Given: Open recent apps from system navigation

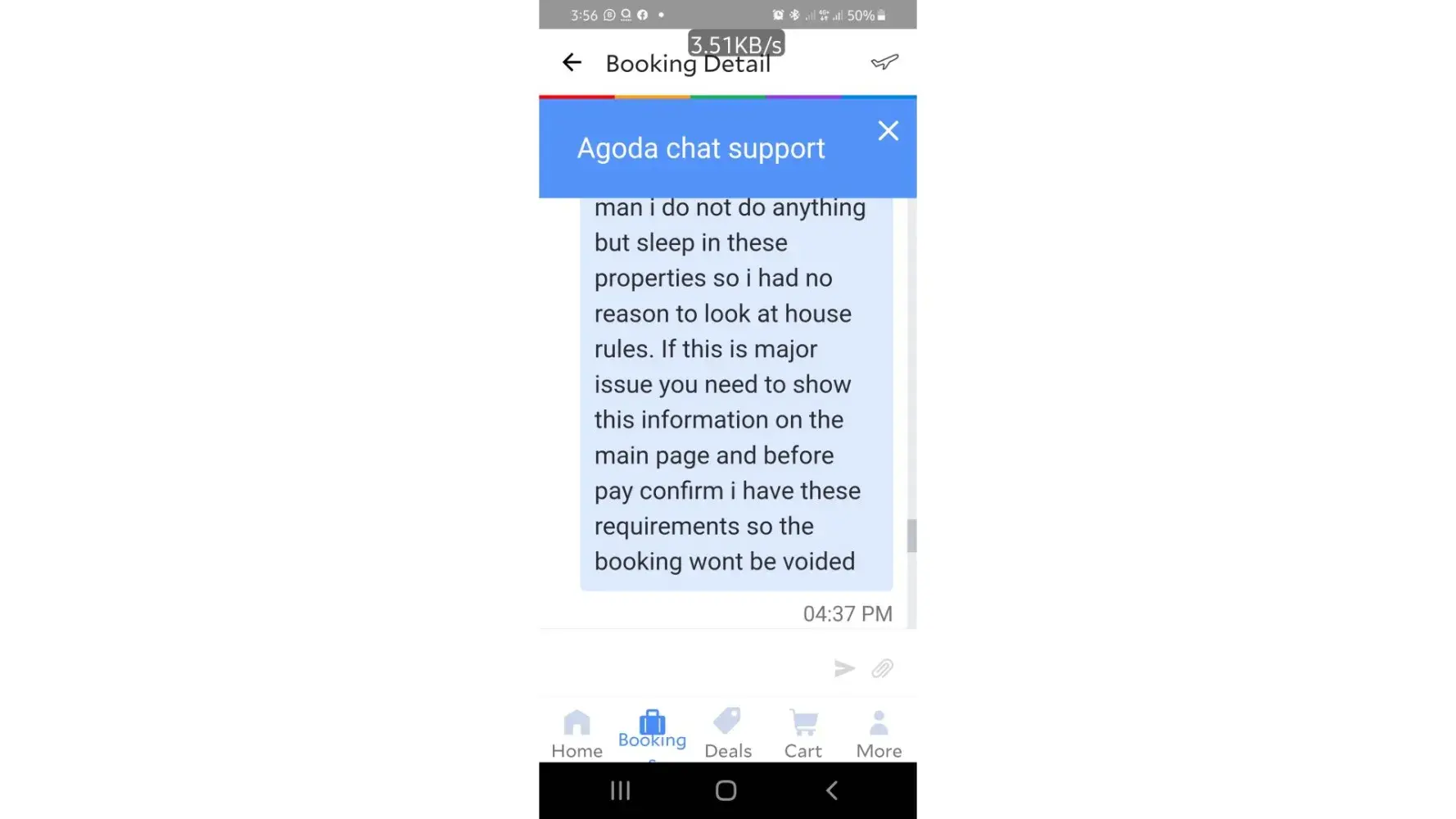Looking at the screenshot, I should coord(621,790).
